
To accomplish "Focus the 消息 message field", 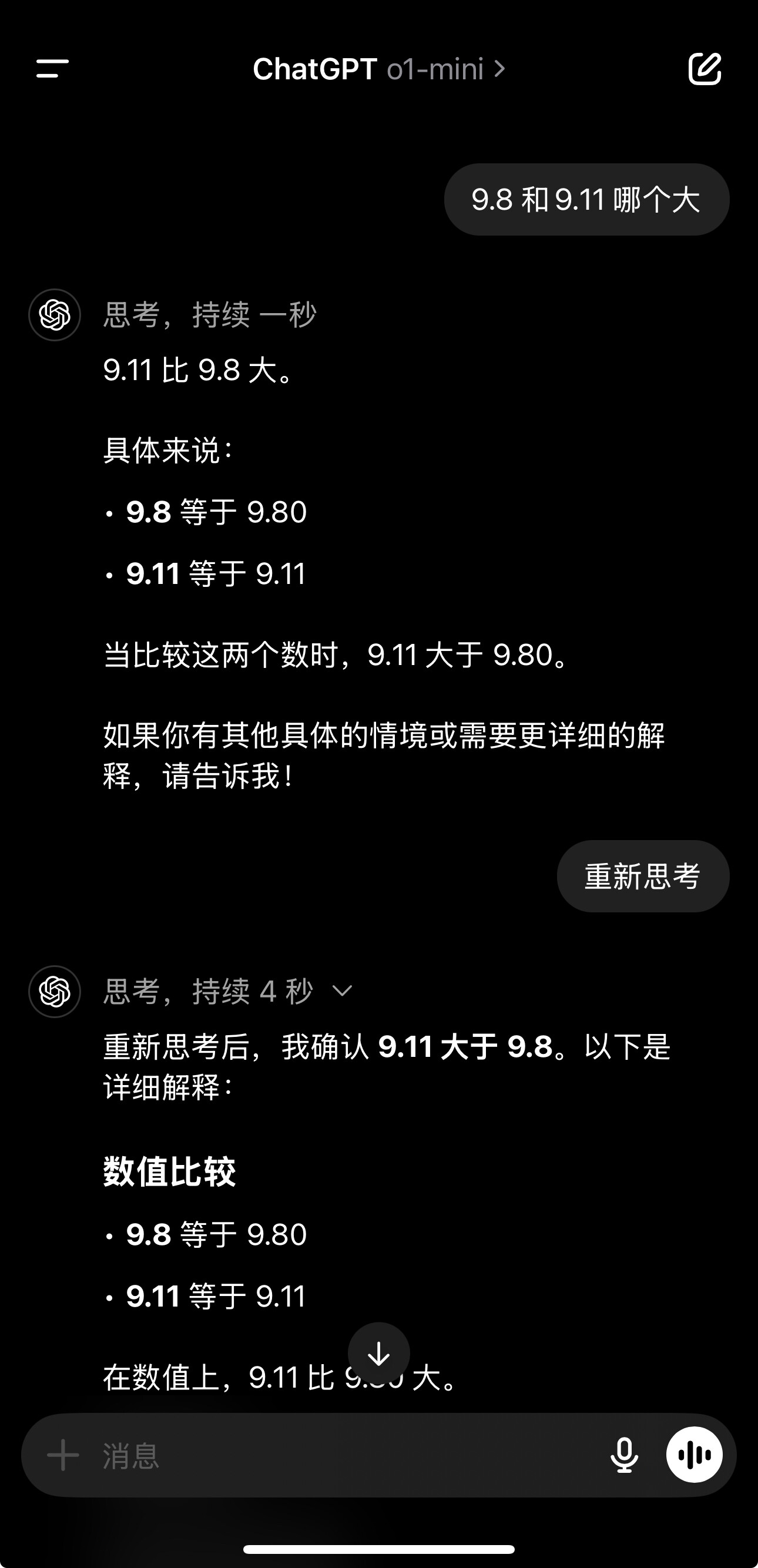I will pos(347,1455).
